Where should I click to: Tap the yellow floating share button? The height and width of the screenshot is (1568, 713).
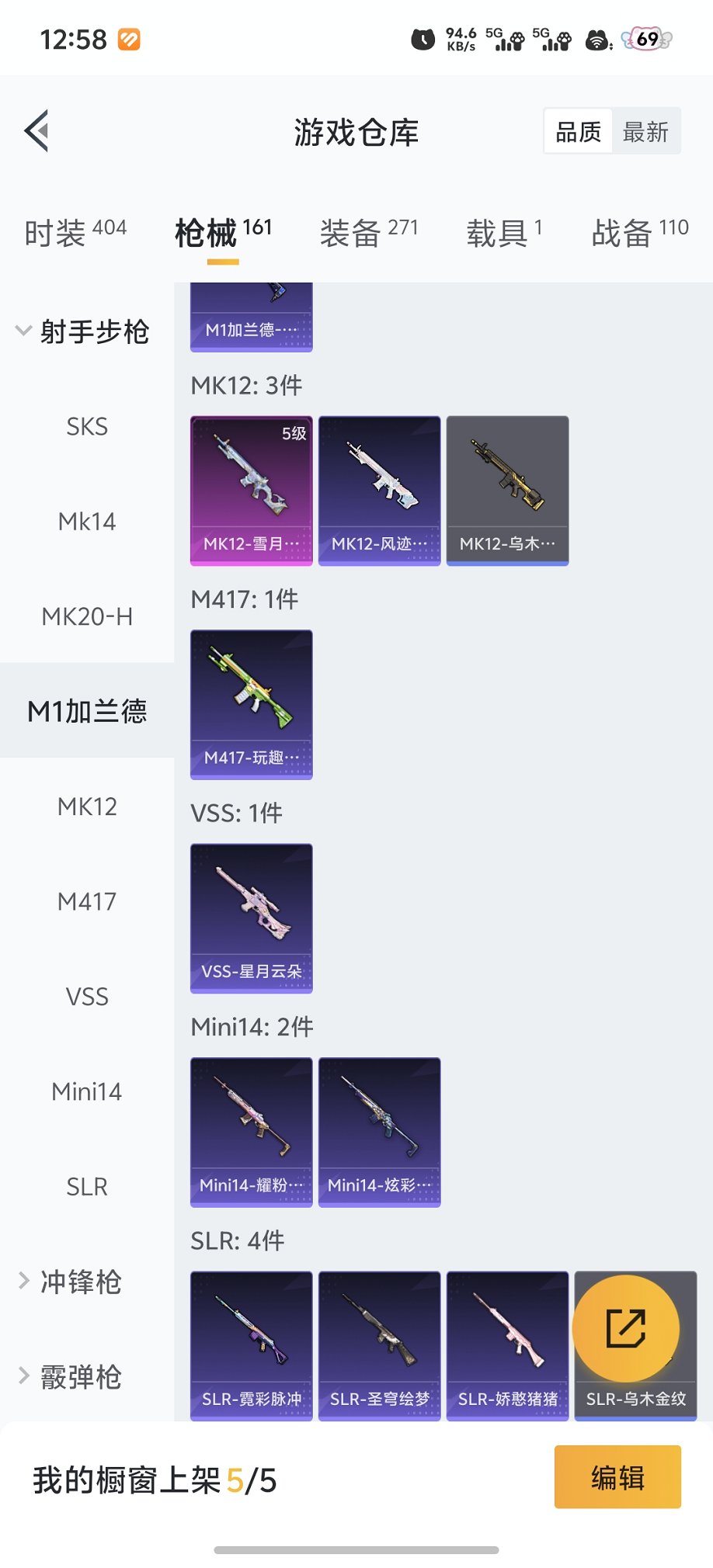[626, 1328]
